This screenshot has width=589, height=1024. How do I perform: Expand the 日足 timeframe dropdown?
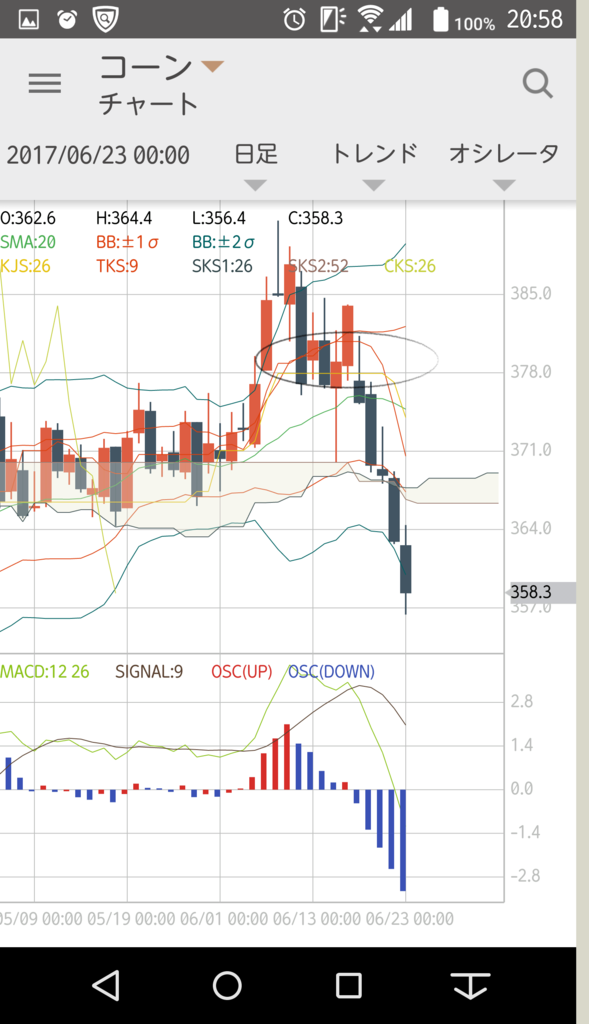point(255,166)
